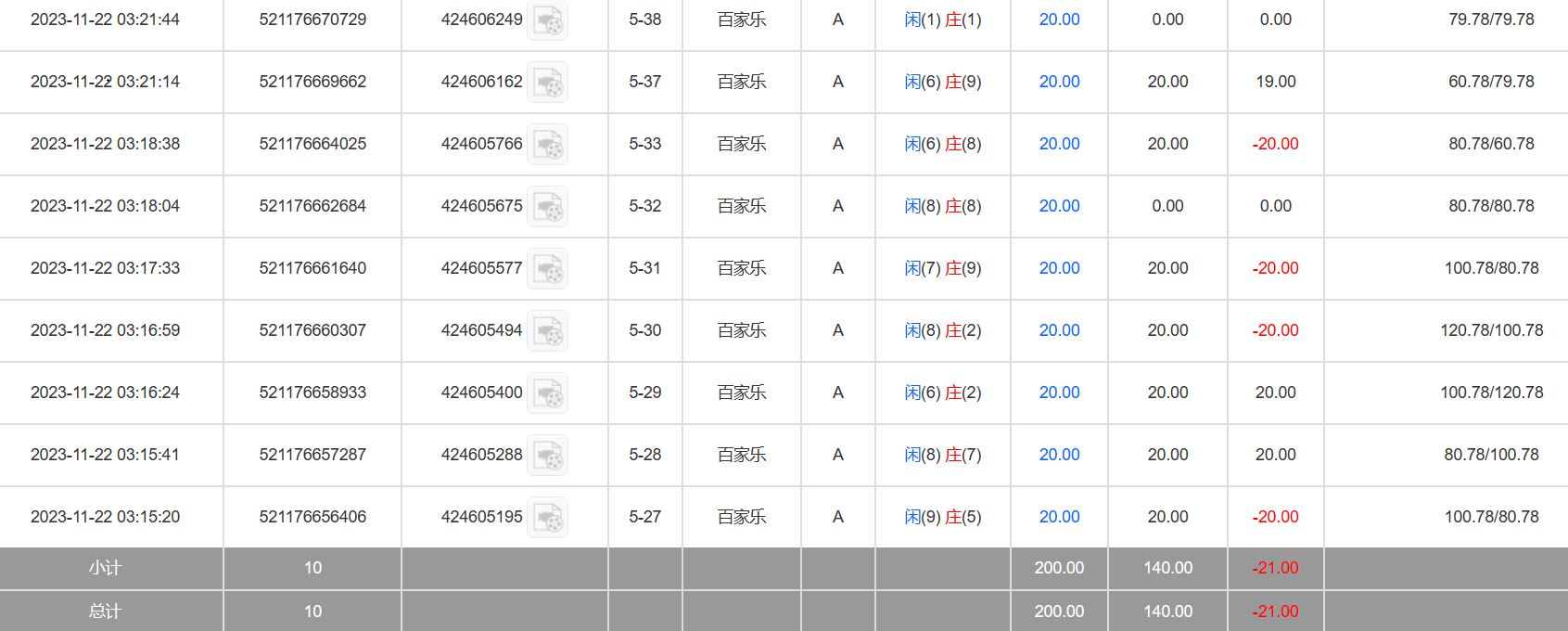Play the replay for round 424605766

[548, 145]
